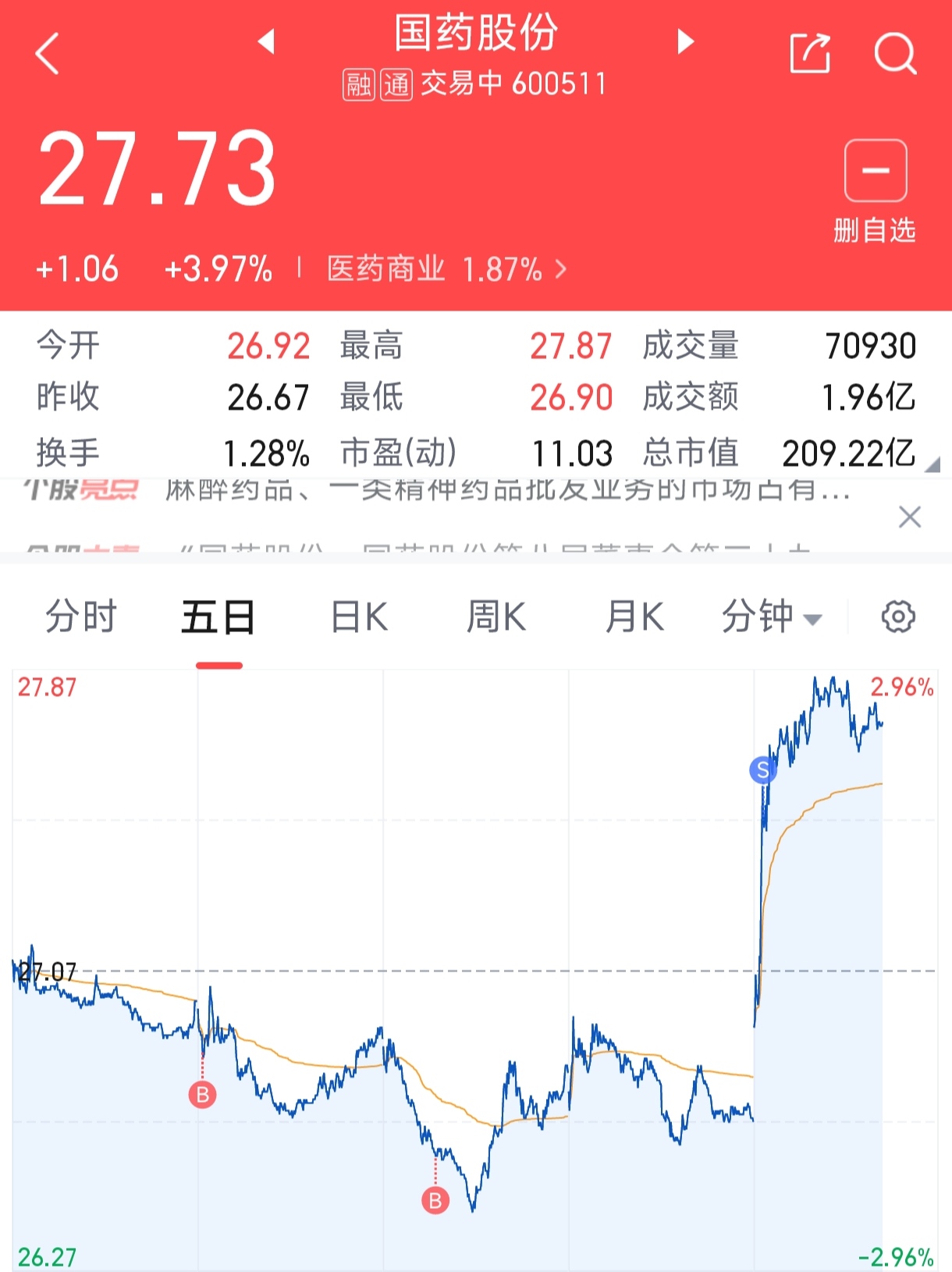Open the search icon
This screenshot has height=1272, width=952.
pos(895,54)
